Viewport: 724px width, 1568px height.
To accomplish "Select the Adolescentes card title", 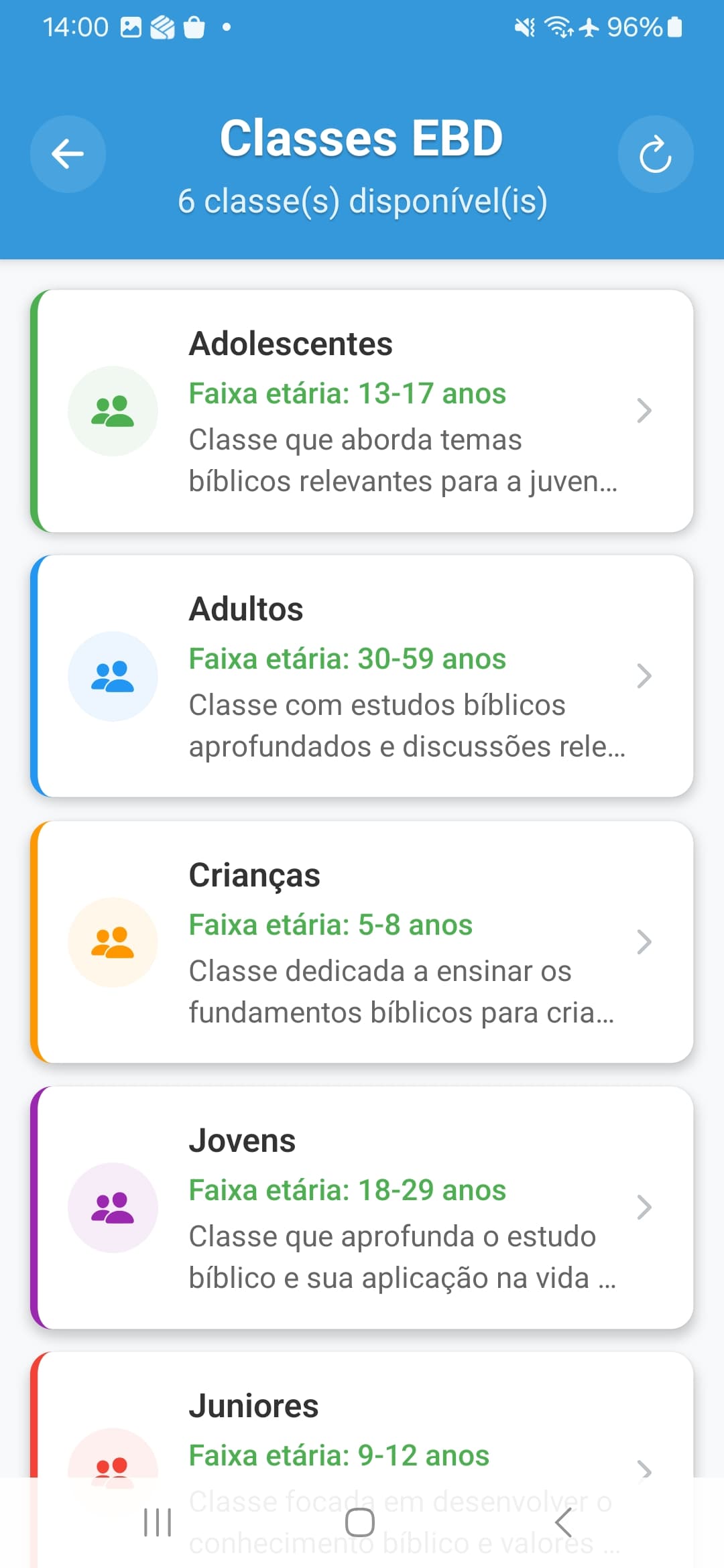I will pos(290,344).
